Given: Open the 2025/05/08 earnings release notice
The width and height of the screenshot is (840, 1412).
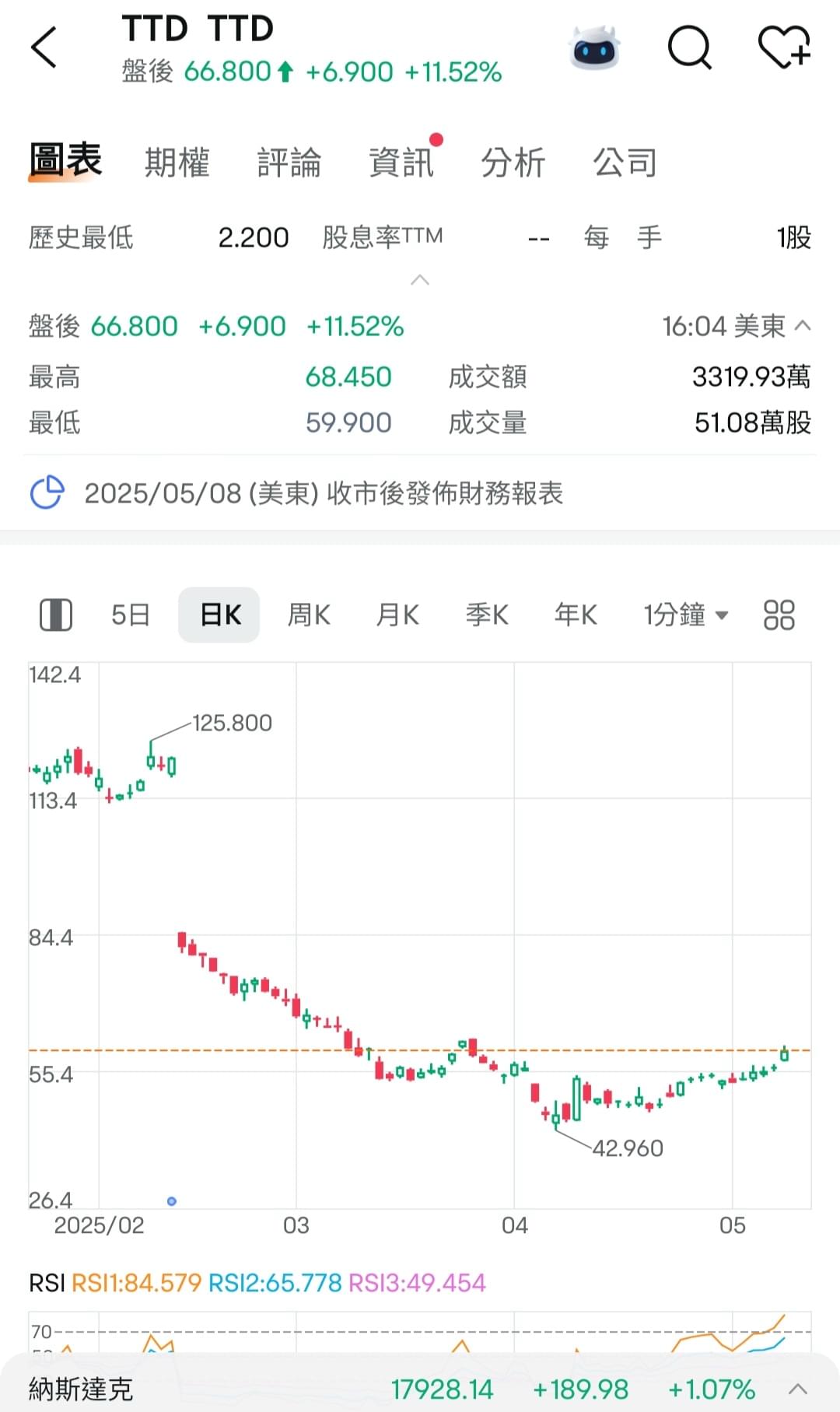Looking at the screenshot, I should [323, 493].
